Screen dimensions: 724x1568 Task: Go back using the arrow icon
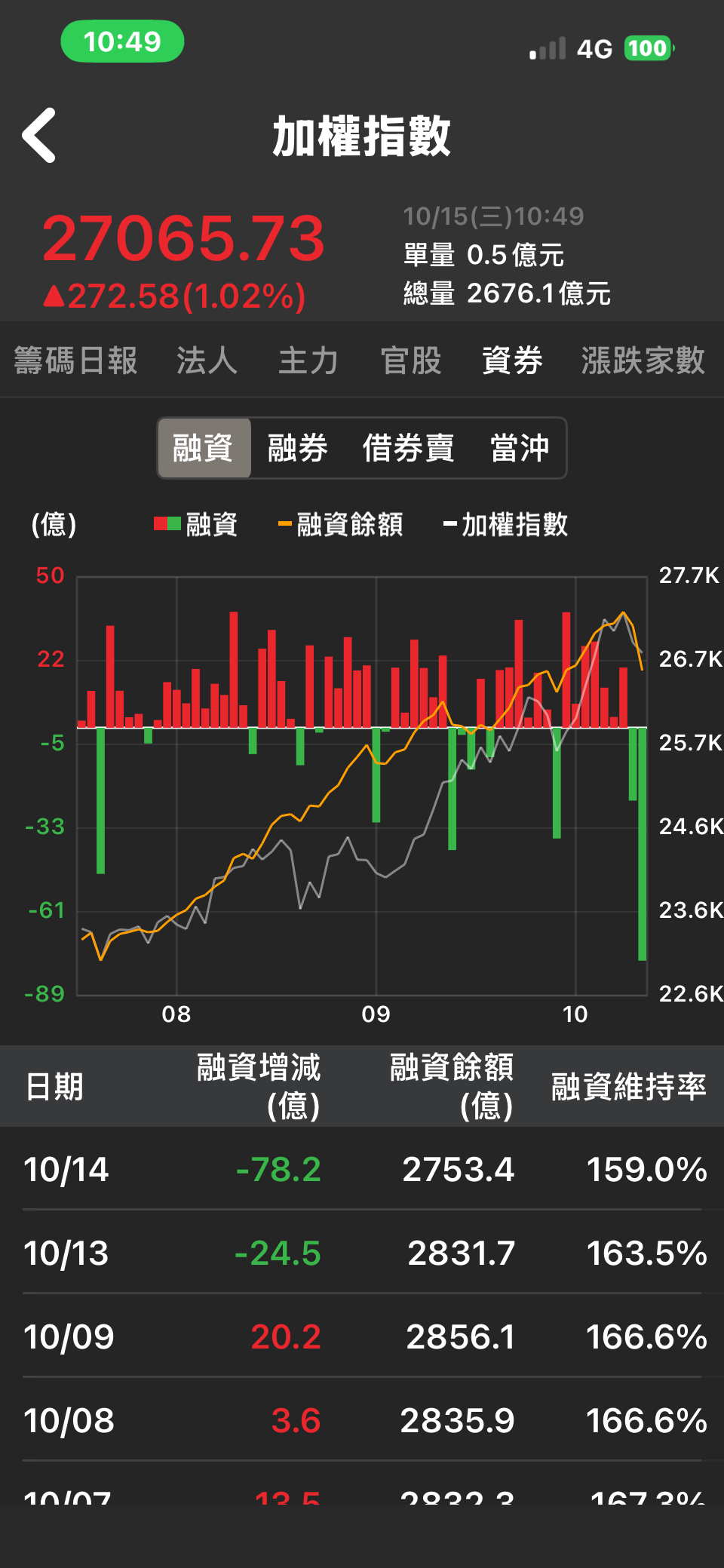pyautogui.click(x=39, y=135)
